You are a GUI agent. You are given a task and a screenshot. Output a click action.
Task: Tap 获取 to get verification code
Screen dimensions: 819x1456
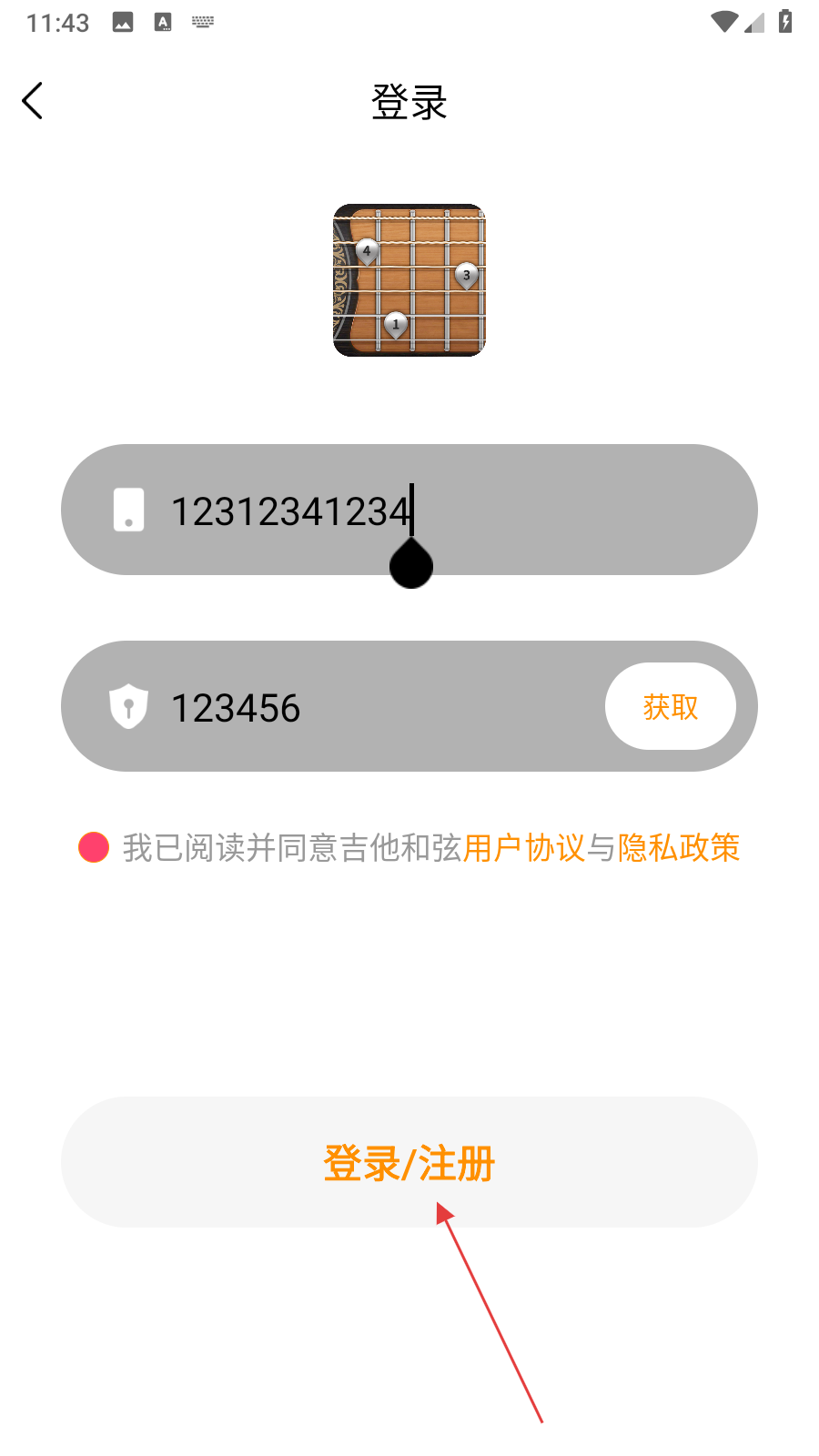coord(671,707)
